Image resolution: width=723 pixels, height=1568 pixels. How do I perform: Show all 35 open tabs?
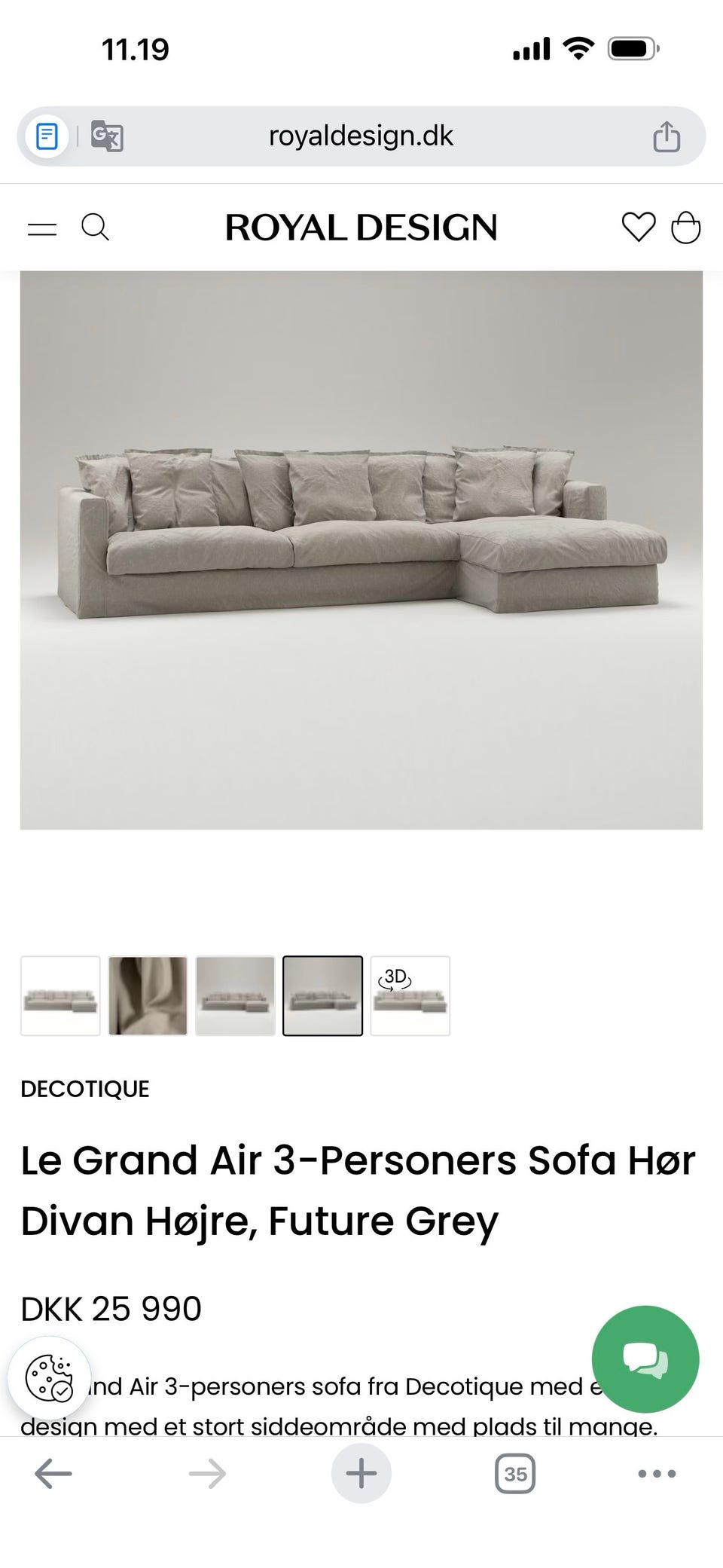515,1473
